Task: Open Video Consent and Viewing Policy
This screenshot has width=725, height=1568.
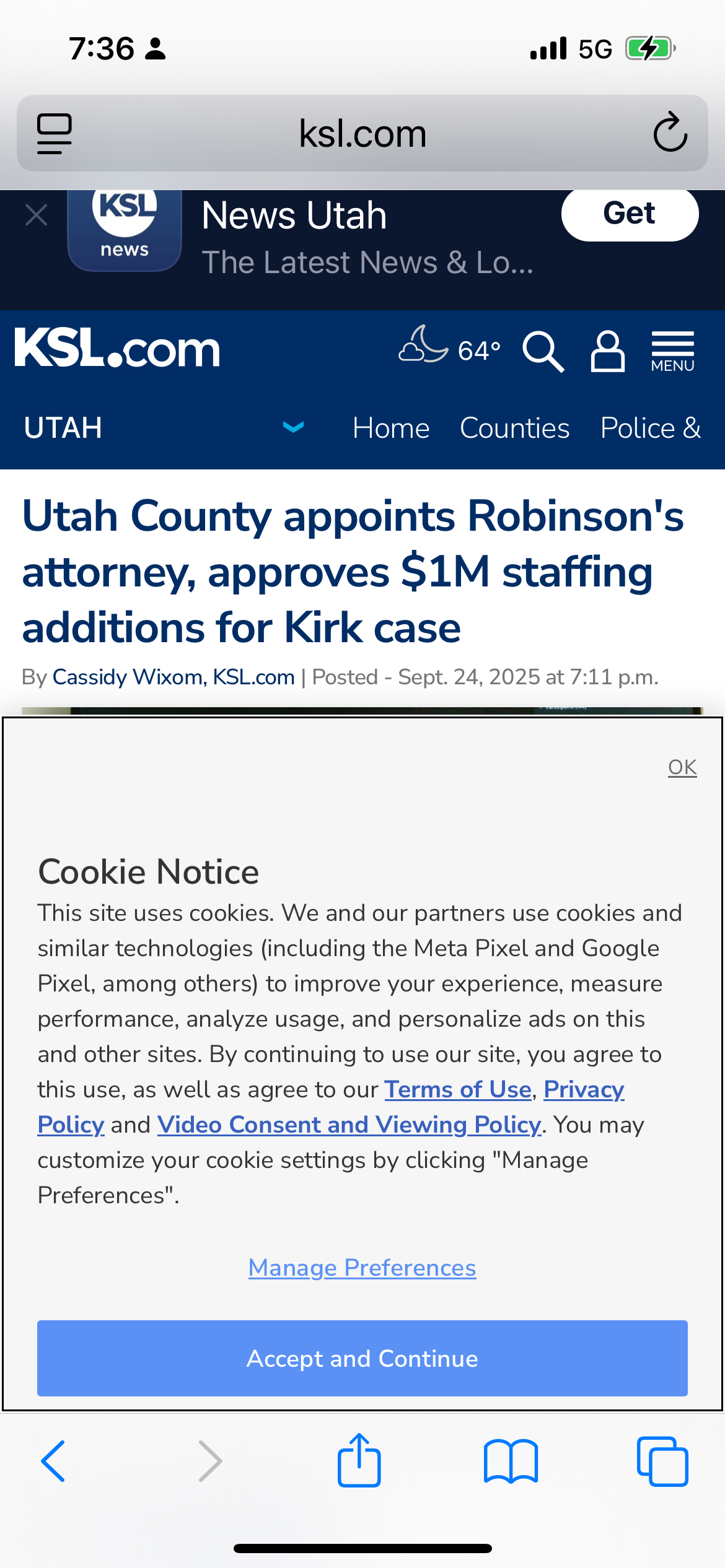Action: tap(349, 1125)
